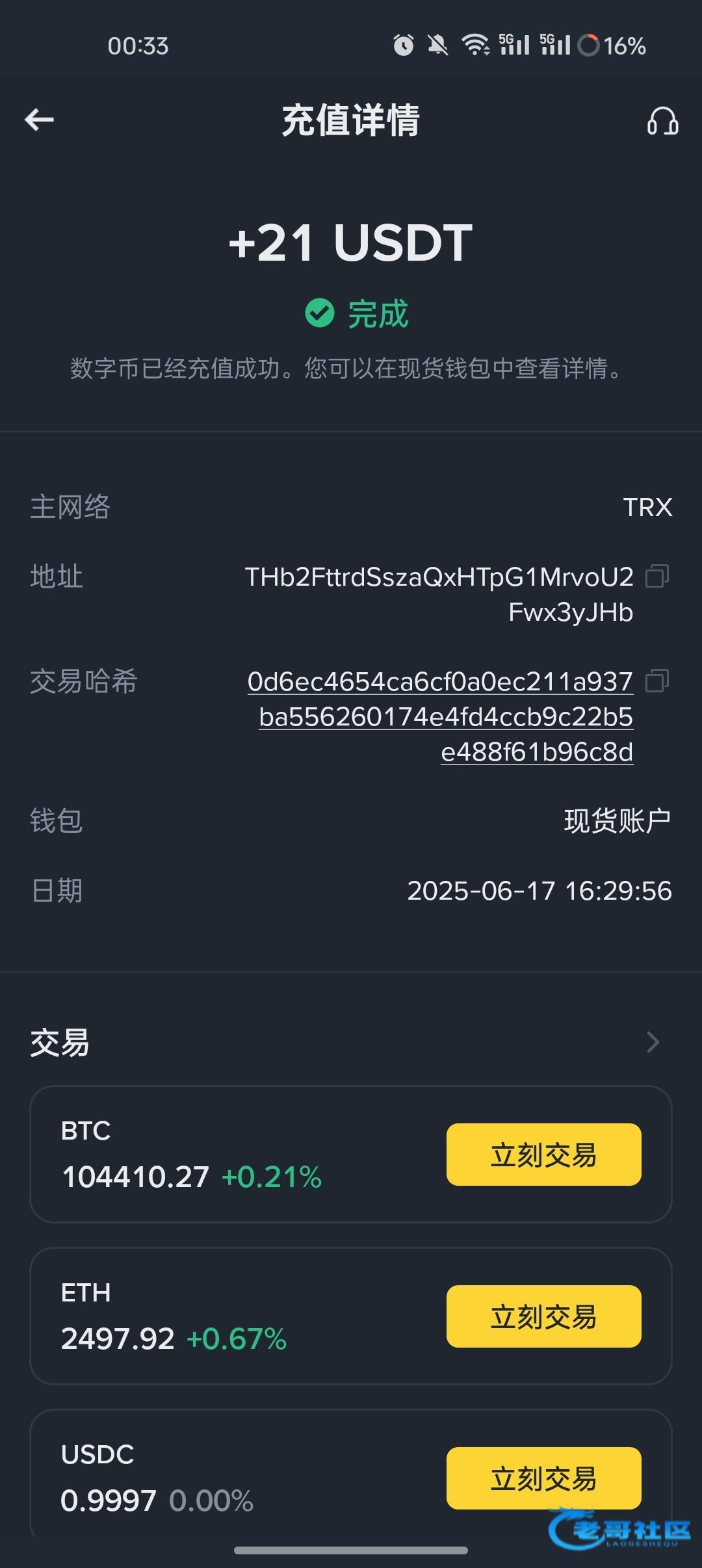Open customer support headset icon

pyautogui.click(x=662, y=121)
